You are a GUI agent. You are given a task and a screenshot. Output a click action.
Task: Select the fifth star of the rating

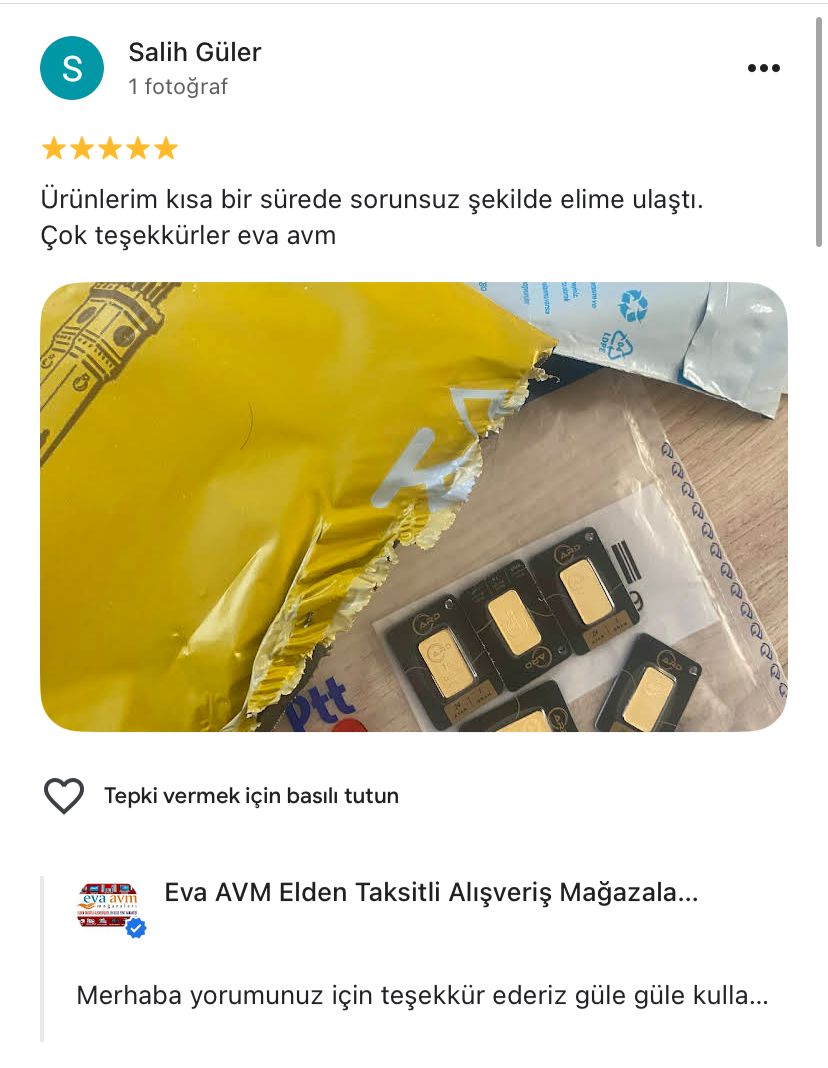164,148
